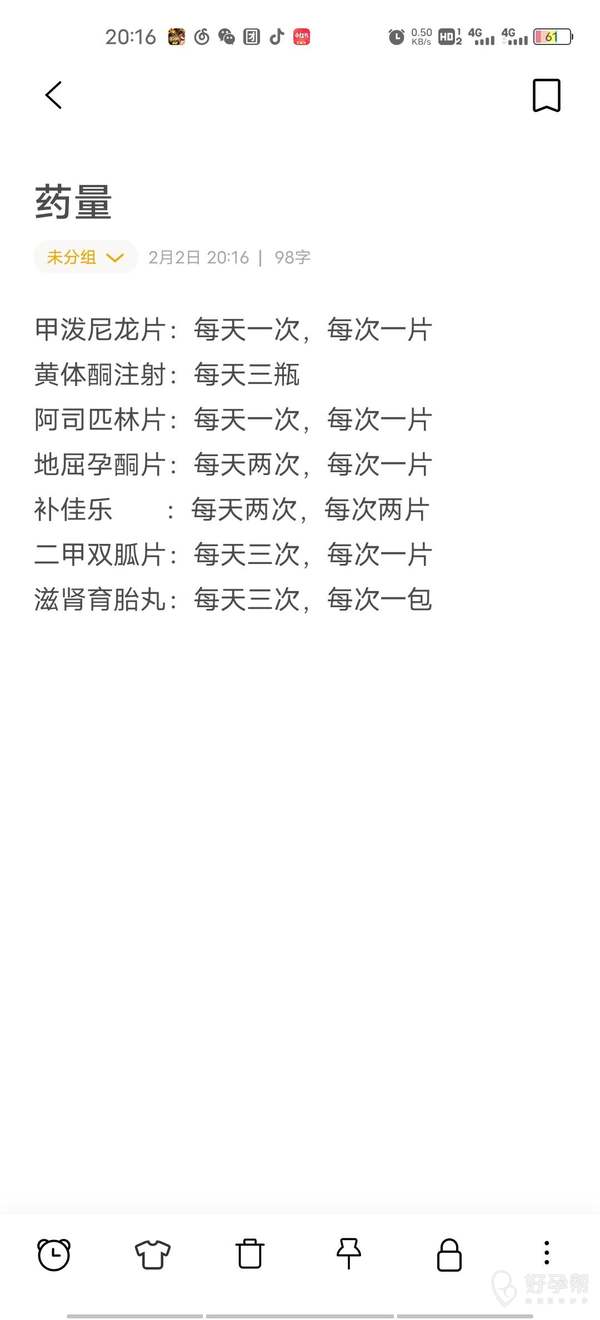Go back using the top-left arrow
This screenshot has width=600, height=1320.
pyautogui.click(x=54, y=95)
